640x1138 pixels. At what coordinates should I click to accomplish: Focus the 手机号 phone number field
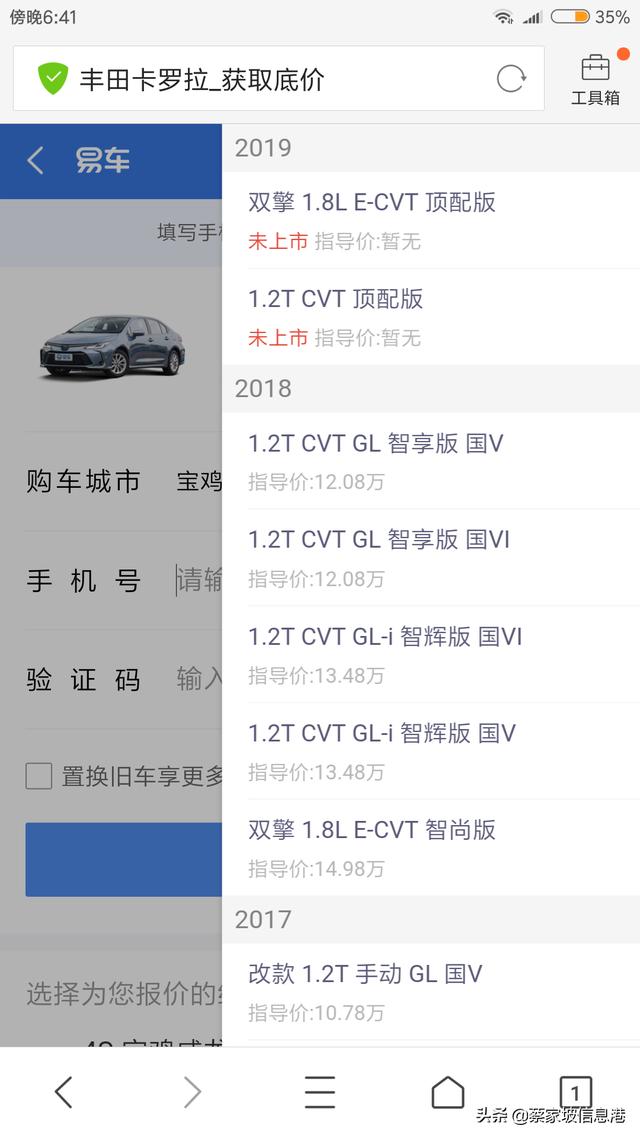[198, 580]
